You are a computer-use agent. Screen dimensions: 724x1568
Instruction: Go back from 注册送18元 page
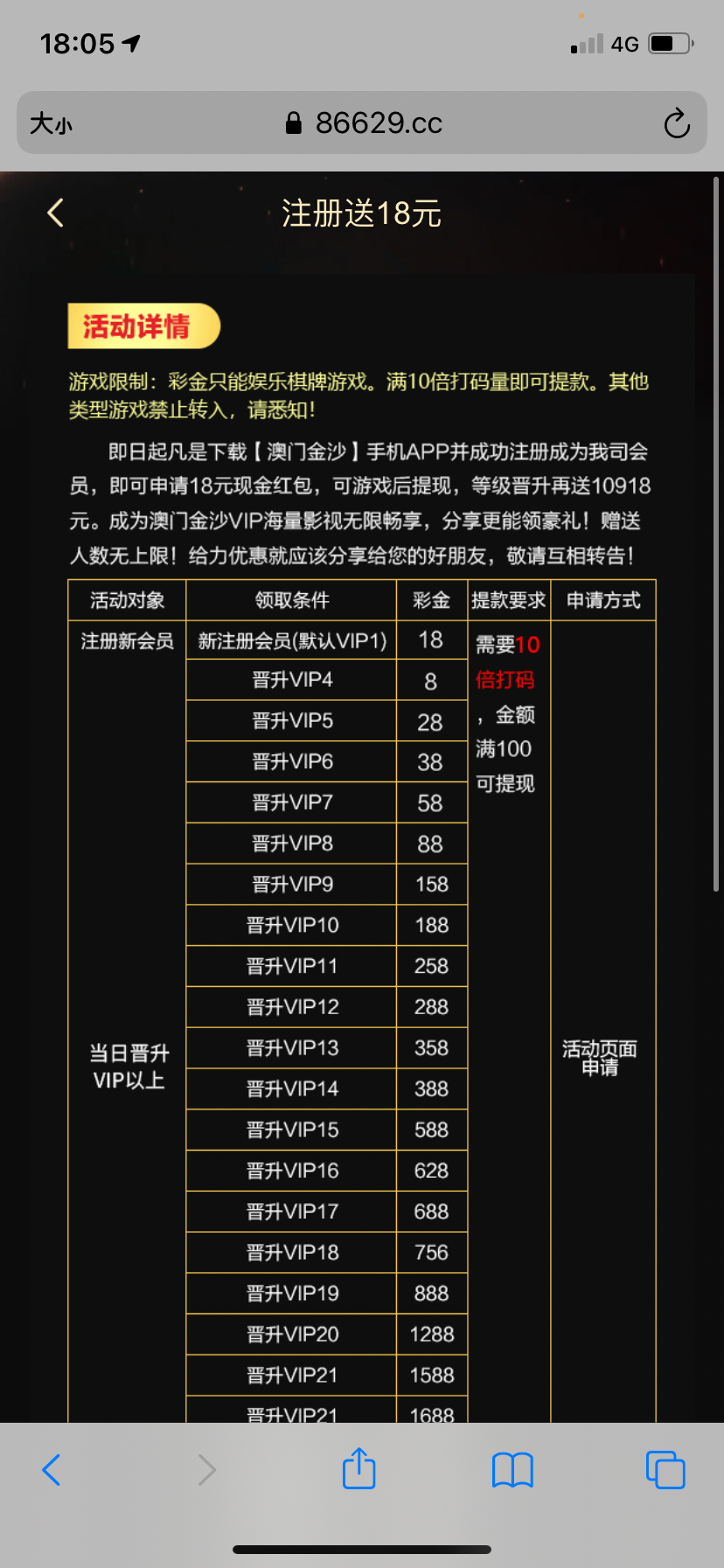click(56, 213)
